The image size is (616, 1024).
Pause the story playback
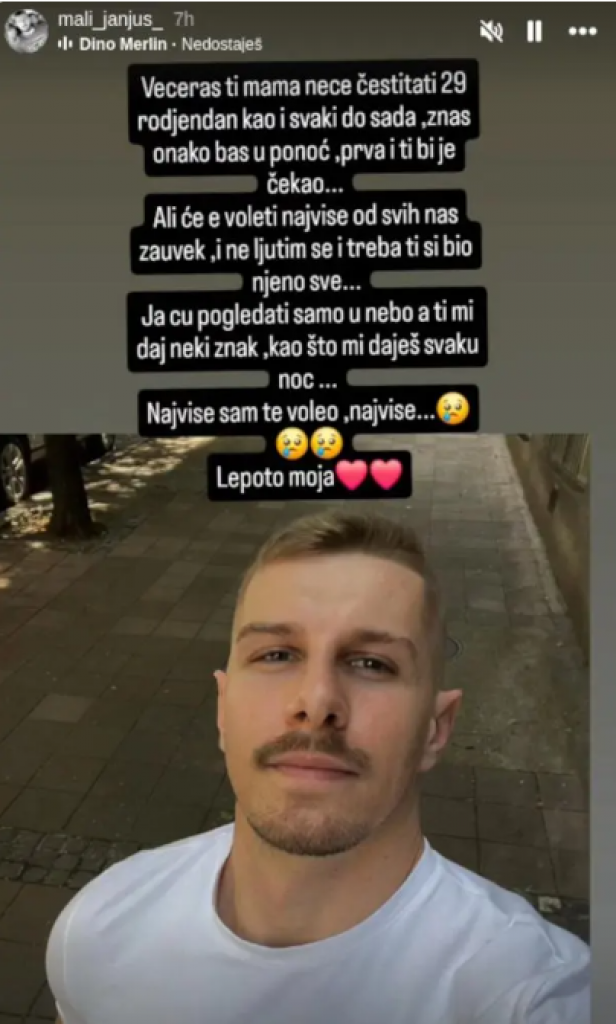(x=534, y=32)
